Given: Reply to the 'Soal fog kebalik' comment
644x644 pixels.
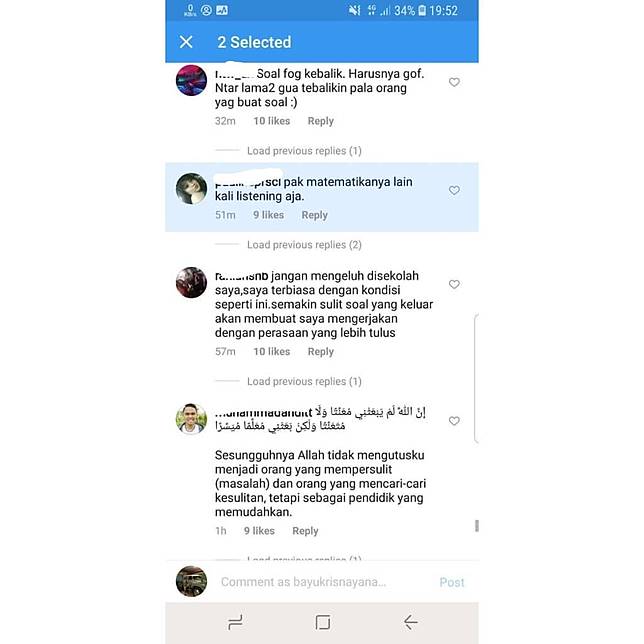Looking at the screenshot, I should click(320, 121).
